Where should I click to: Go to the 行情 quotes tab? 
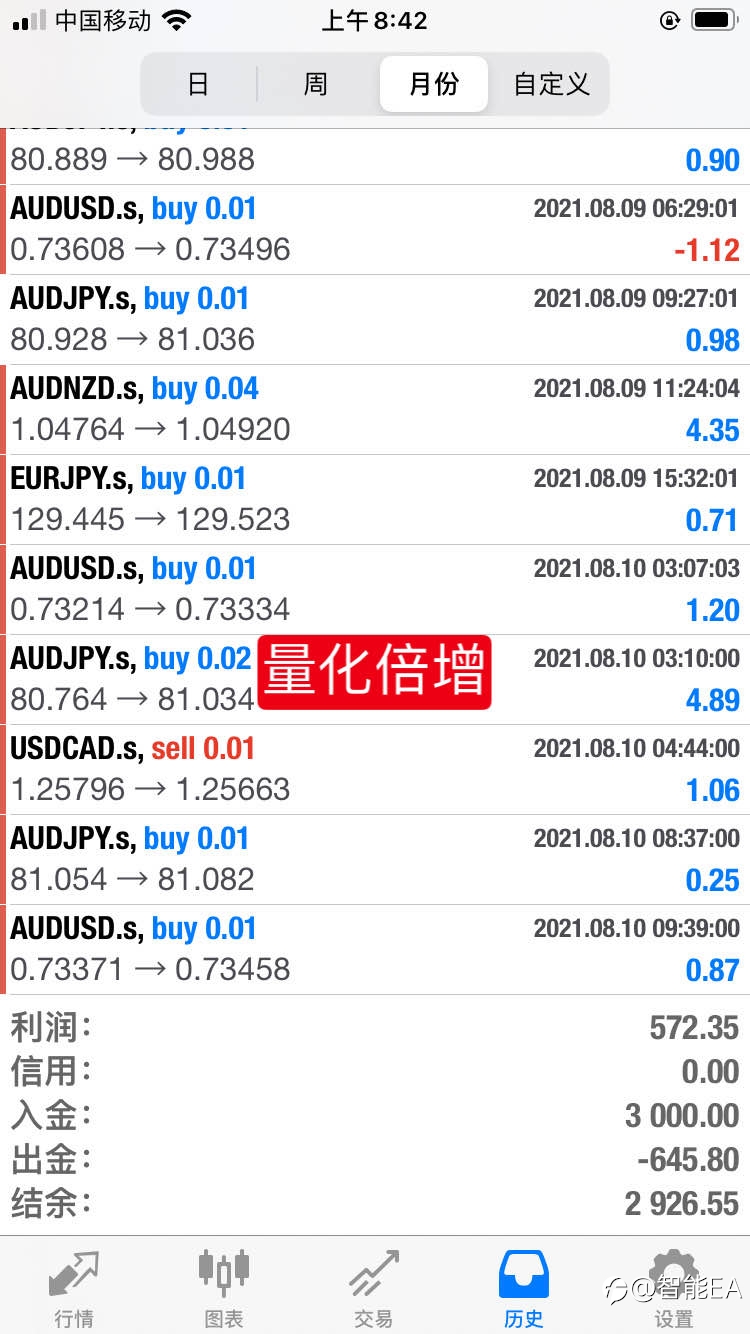point(76,1288)
